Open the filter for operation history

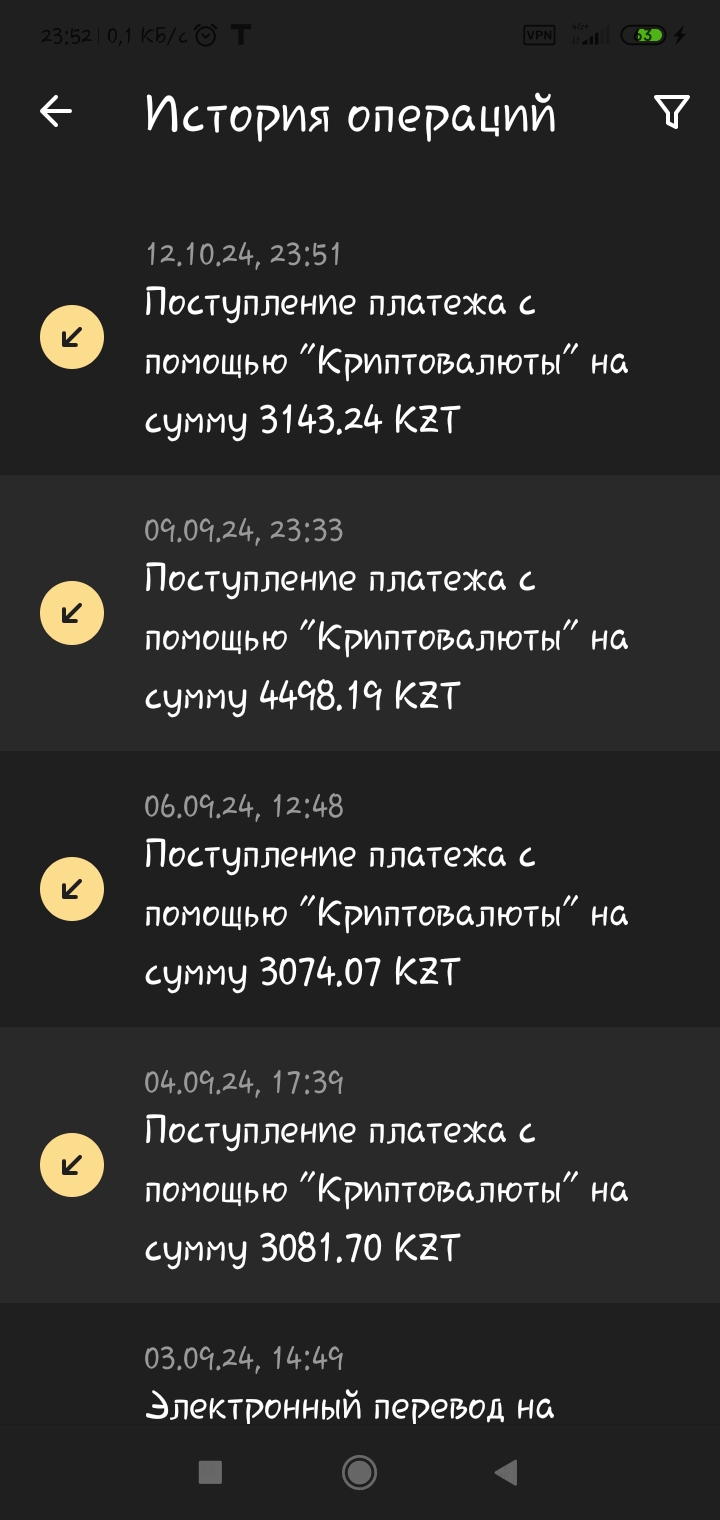pyautogui.click(x=671, y=112)
